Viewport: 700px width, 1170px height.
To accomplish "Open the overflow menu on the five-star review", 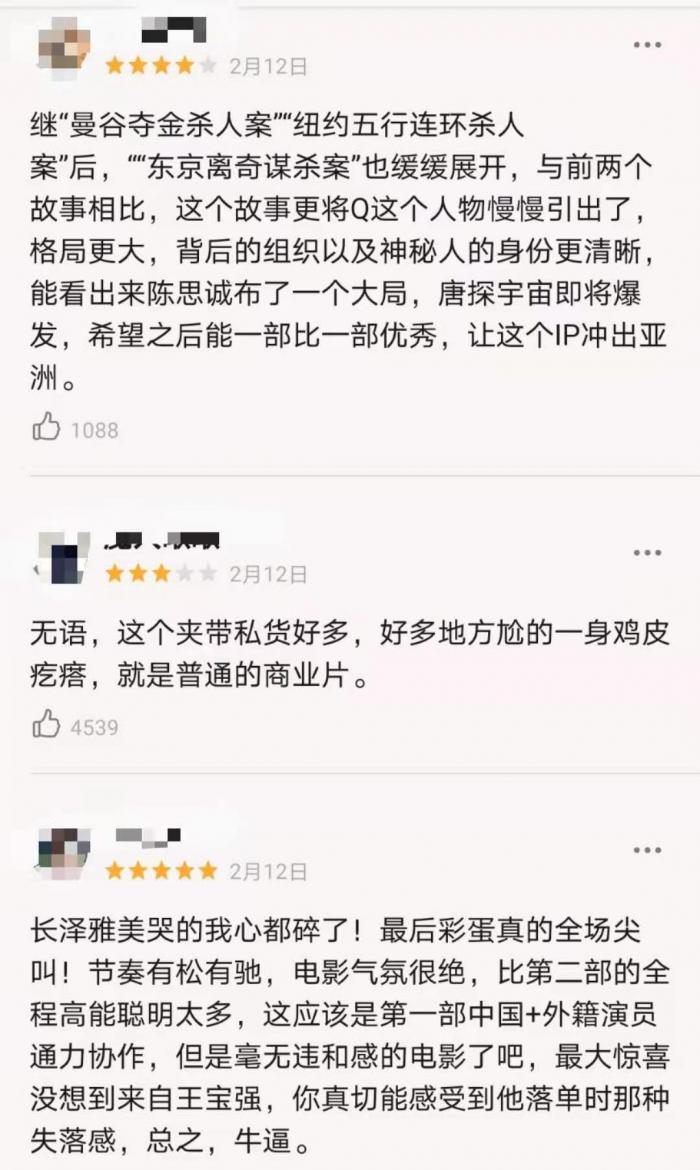I will pyautogui.click(x=646, y=850).
